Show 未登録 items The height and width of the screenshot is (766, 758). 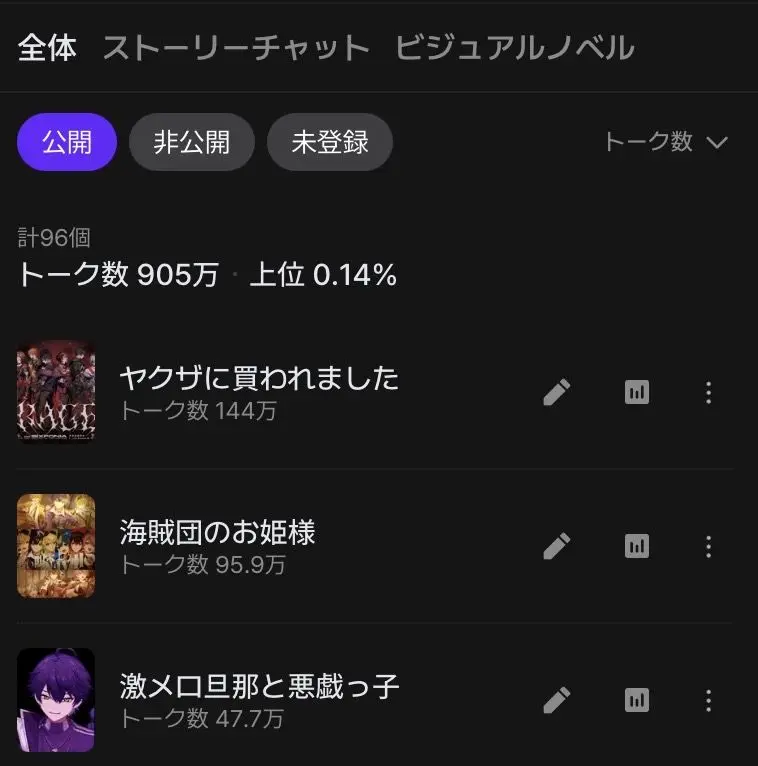point(330,142)
